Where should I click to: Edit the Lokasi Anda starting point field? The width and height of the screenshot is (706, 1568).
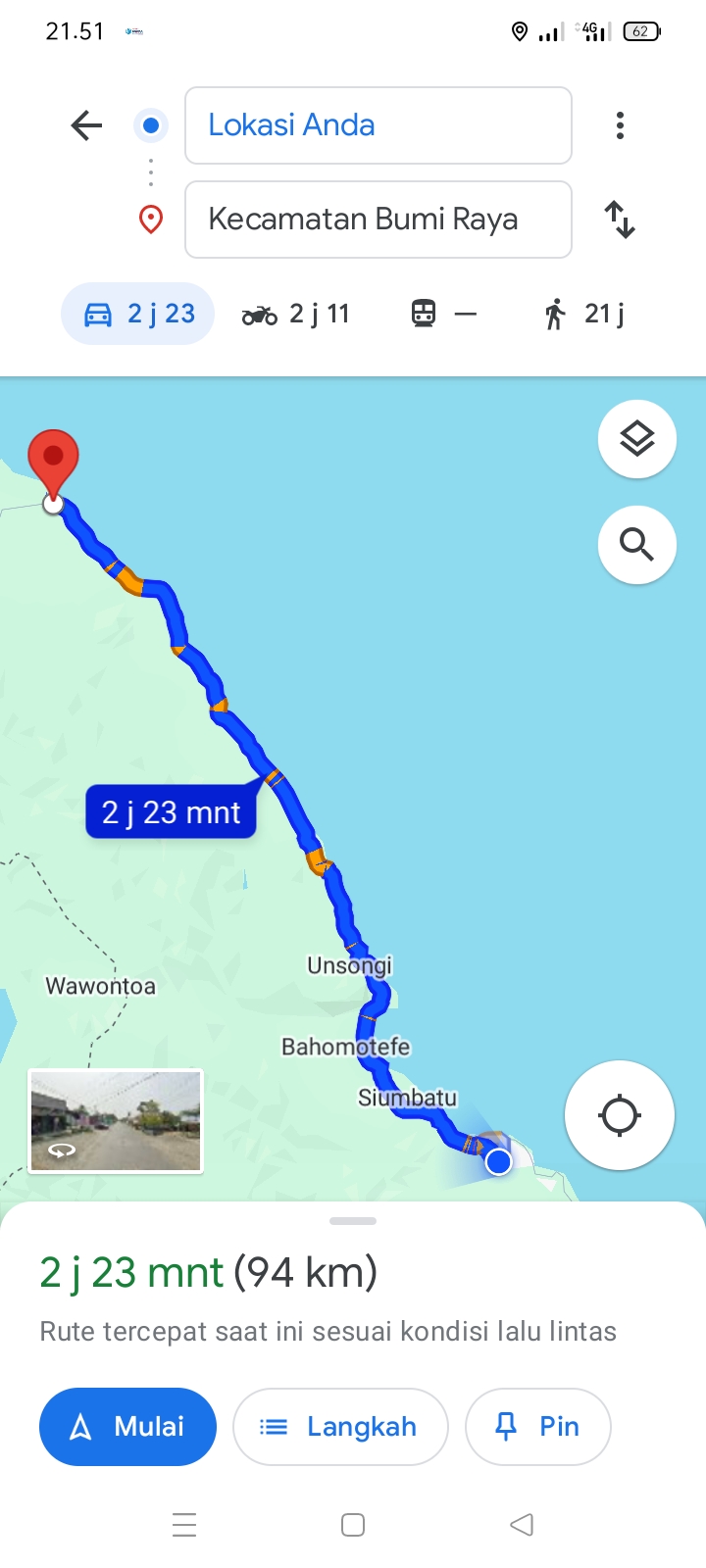(x=378, y=125)
